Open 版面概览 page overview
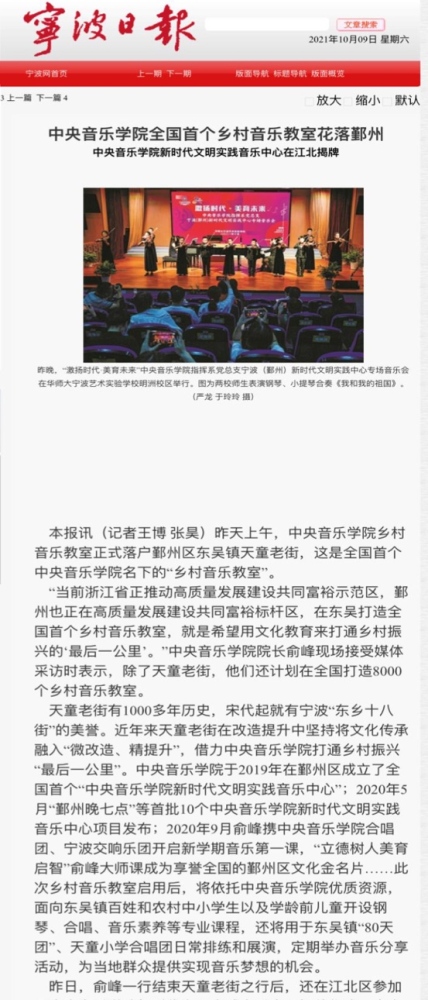This screenshot has height=1000, width=428. pos(328,73)
